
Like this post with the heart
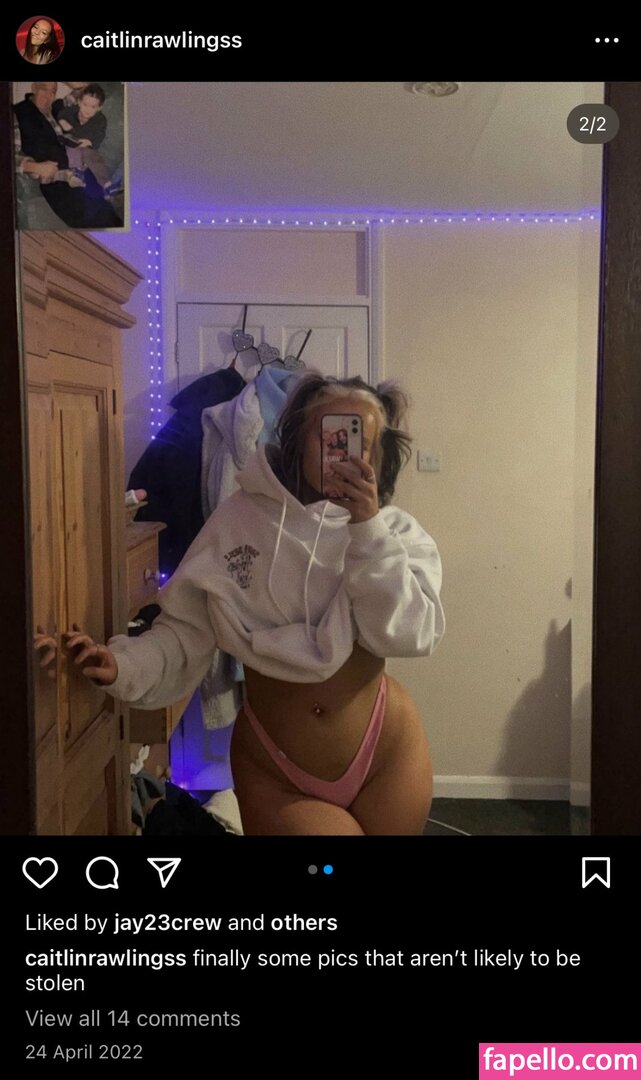[x=40, y=872]
